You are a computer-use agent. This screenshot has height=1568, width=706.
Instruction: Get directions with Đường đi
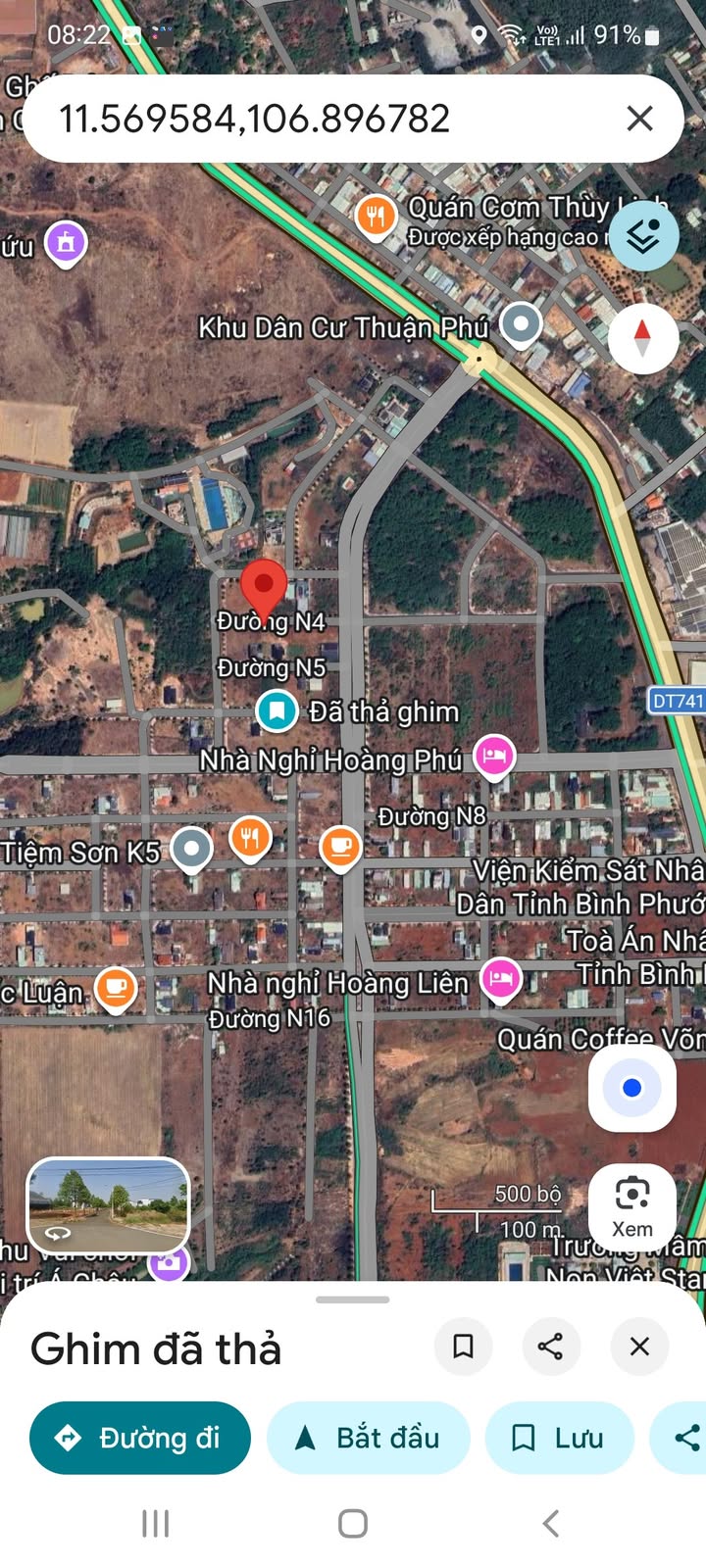point(140,1438)
